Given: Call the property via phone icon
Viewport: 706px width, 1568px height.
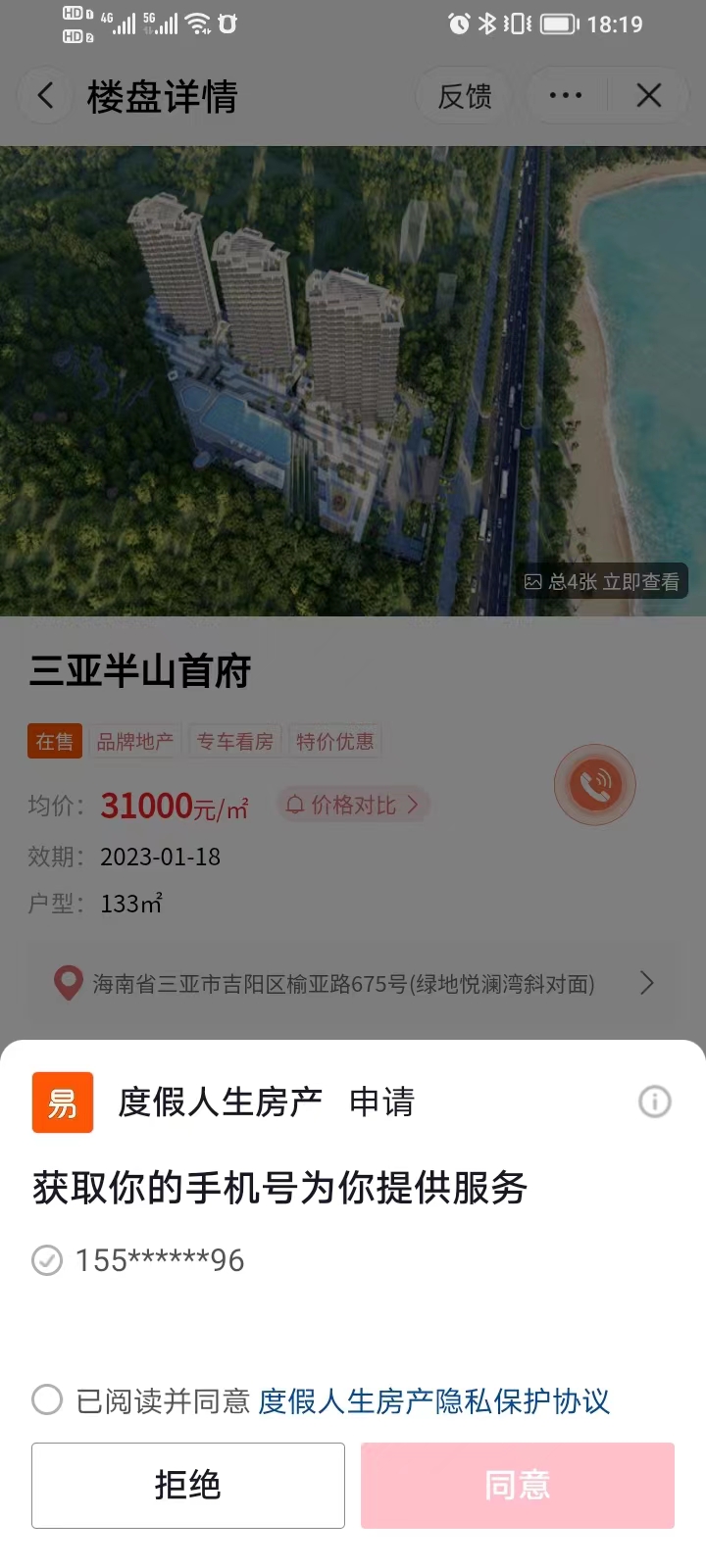Looking at the screenshot, I should click(594, 785).
